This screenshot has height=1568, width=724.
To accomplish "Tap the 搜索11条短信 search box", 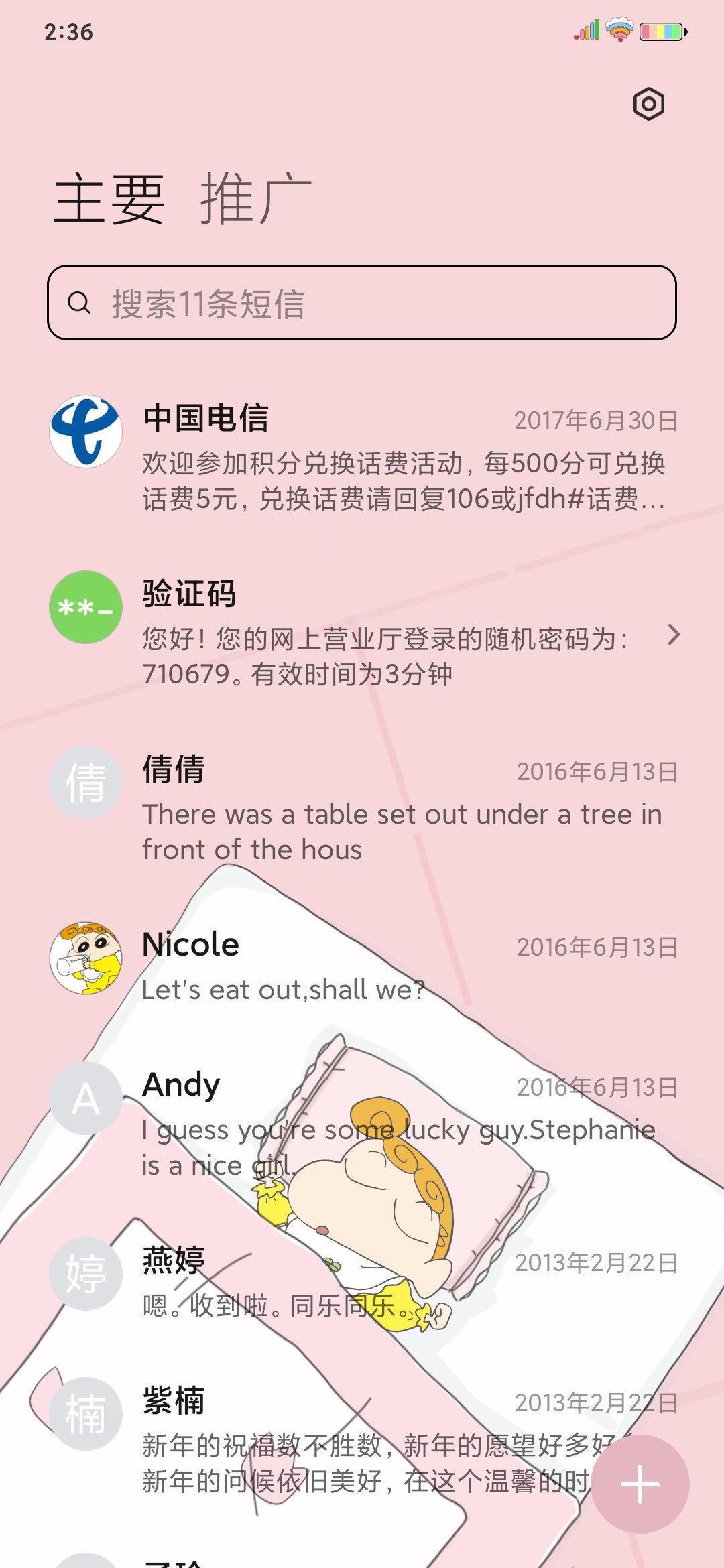I will [x=362, y=302].
